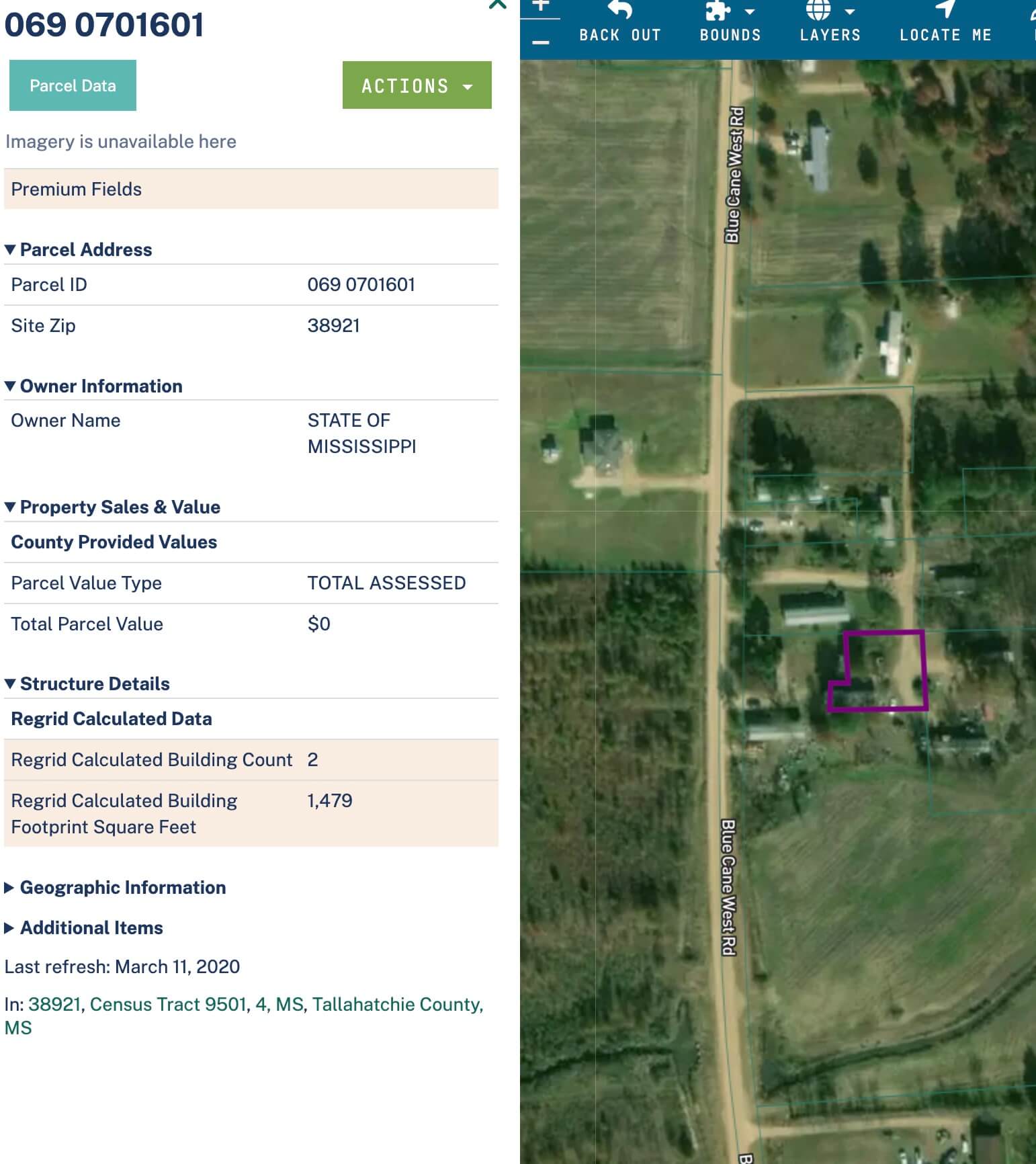
Task: Switch to the Parcel Data tab
Action: [x=73, y=85]
